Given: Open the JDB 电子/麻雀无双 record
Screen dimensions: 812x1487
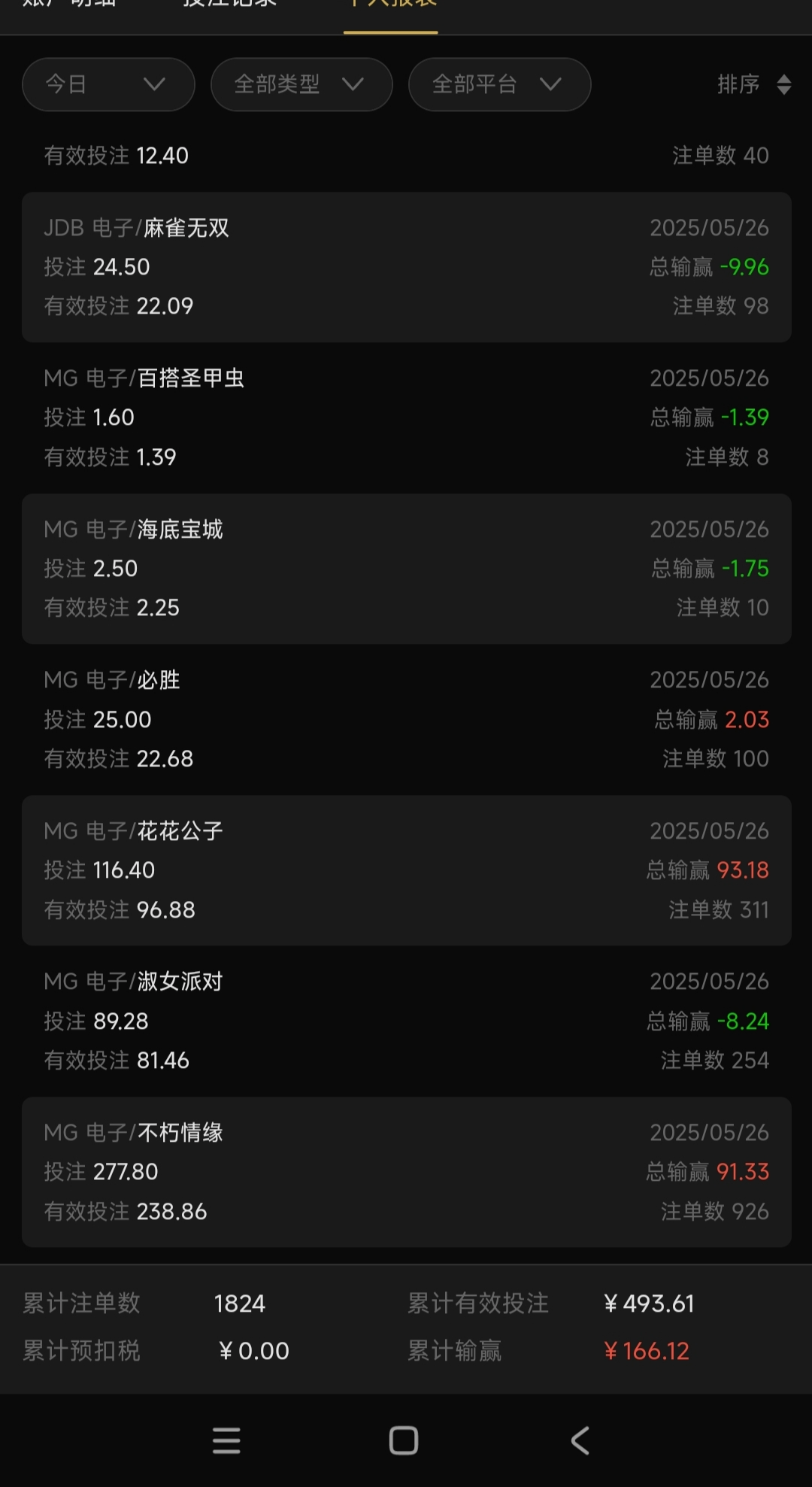Looking at the screenshot, I should point(406,267).
